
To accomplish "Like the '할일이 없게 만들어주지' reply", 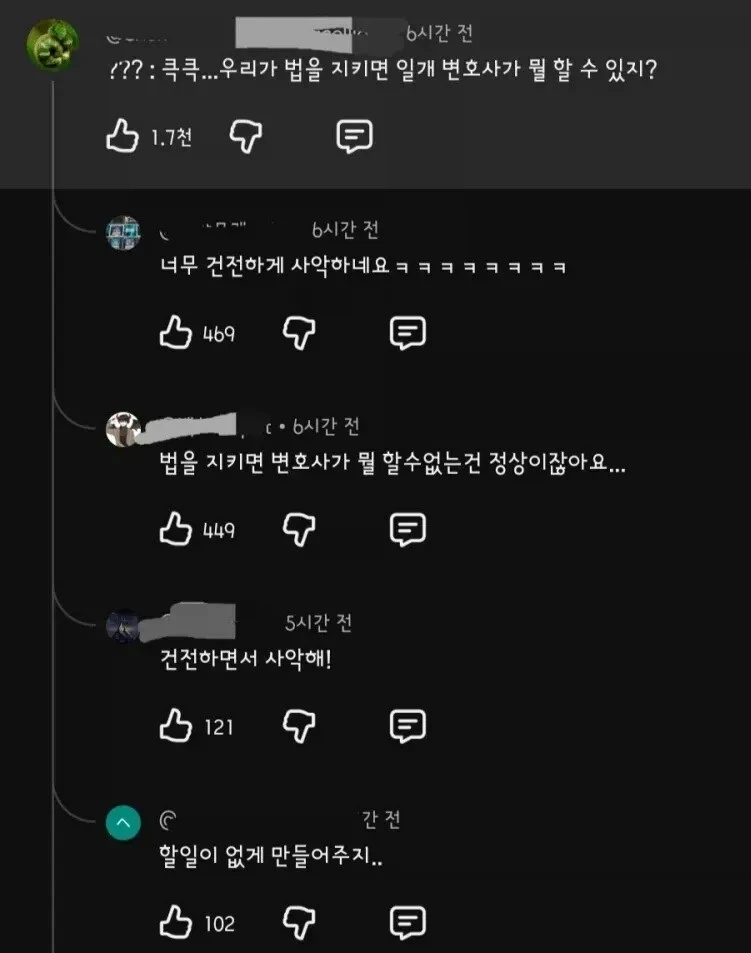I will tap(175, 922).
